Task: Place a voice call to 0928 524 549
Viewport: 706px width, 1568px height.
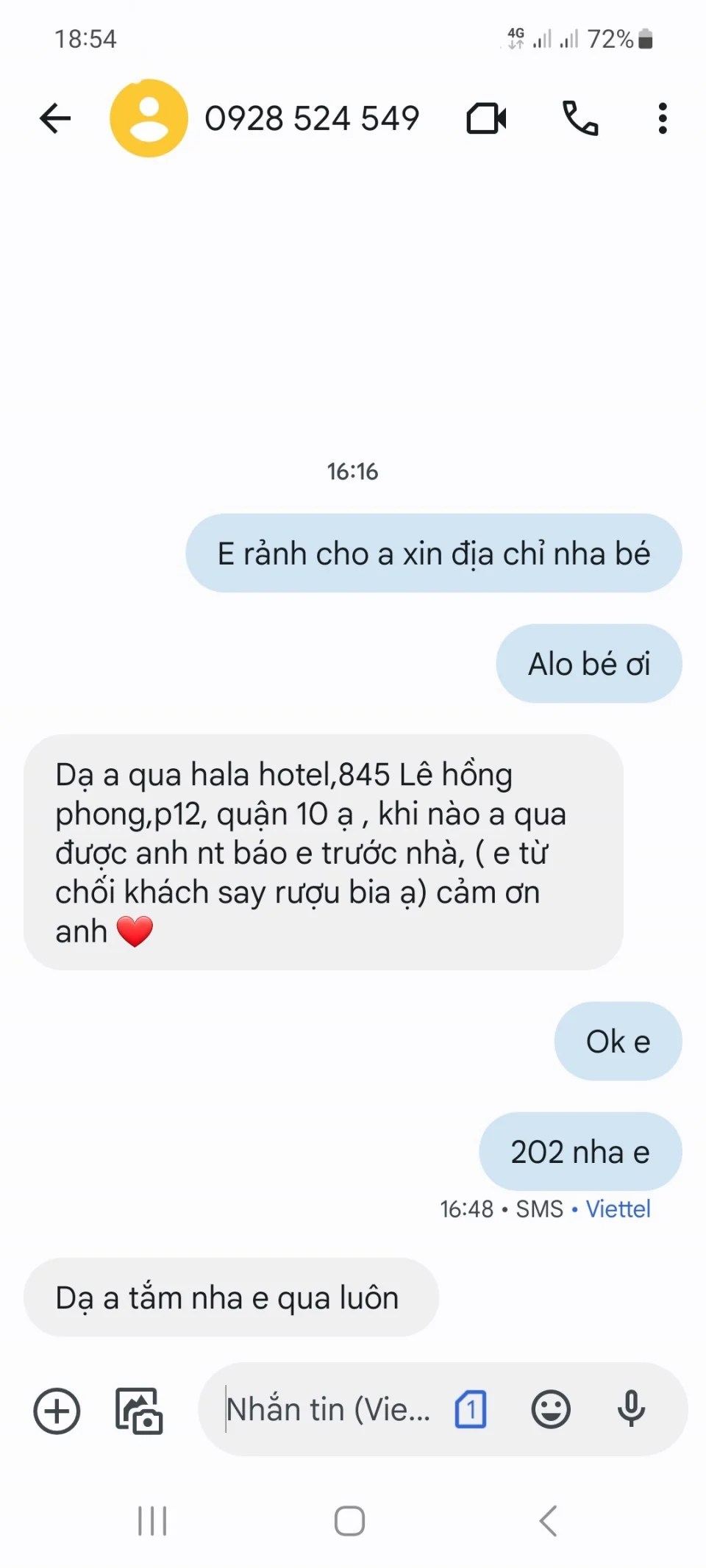Action: coord(580,118)
